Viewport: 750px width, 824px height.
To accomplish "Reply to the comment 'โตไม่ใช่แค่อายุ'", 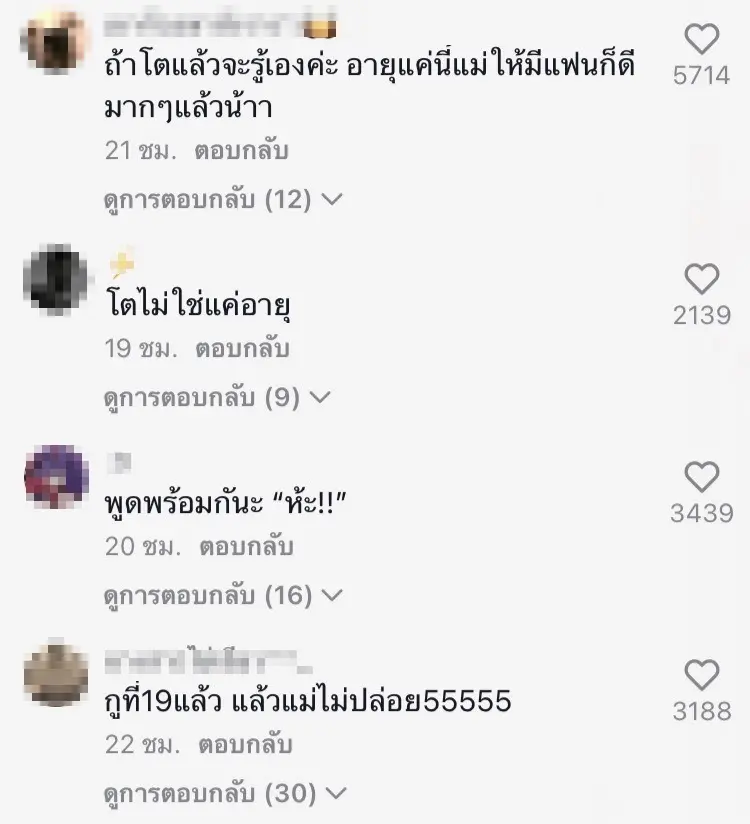I will [243, 349].
